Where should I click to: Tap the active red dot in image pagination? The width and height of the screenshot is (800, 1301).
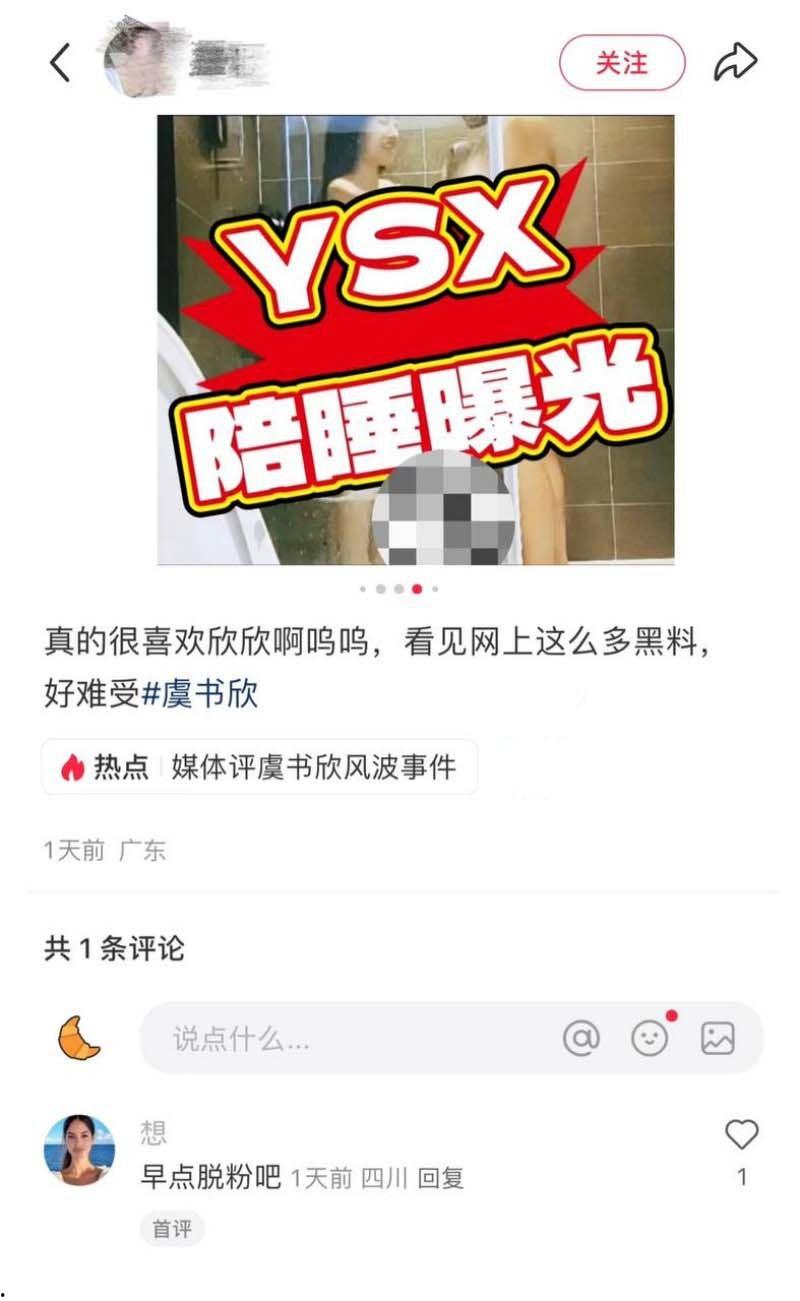point(417,590)
